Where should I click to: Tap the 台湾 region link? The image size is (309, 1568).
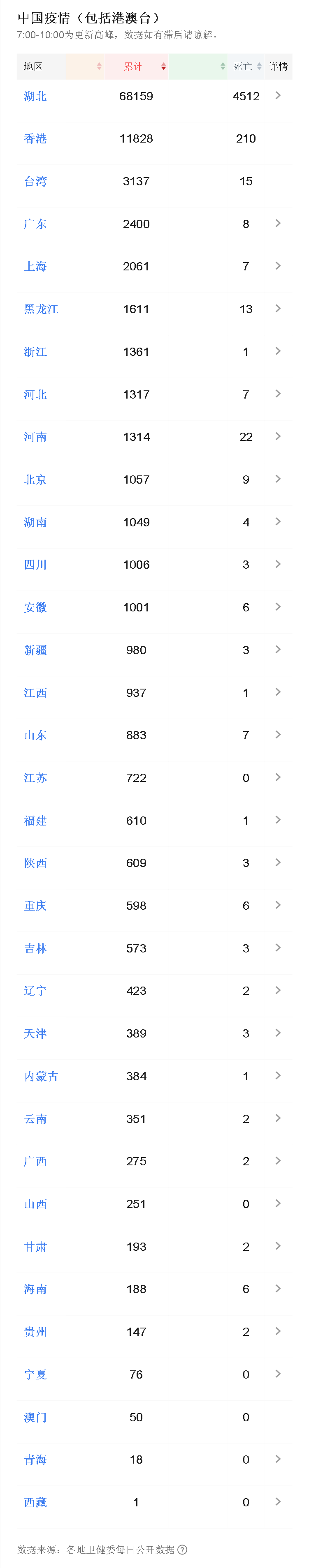coord(35,181)
